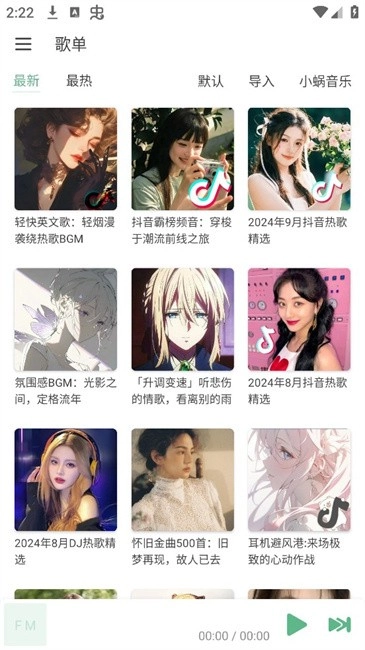Viewport: 365px width, 650px height.
Task: Switch to the 最热 tab
Action: (79, 81)
